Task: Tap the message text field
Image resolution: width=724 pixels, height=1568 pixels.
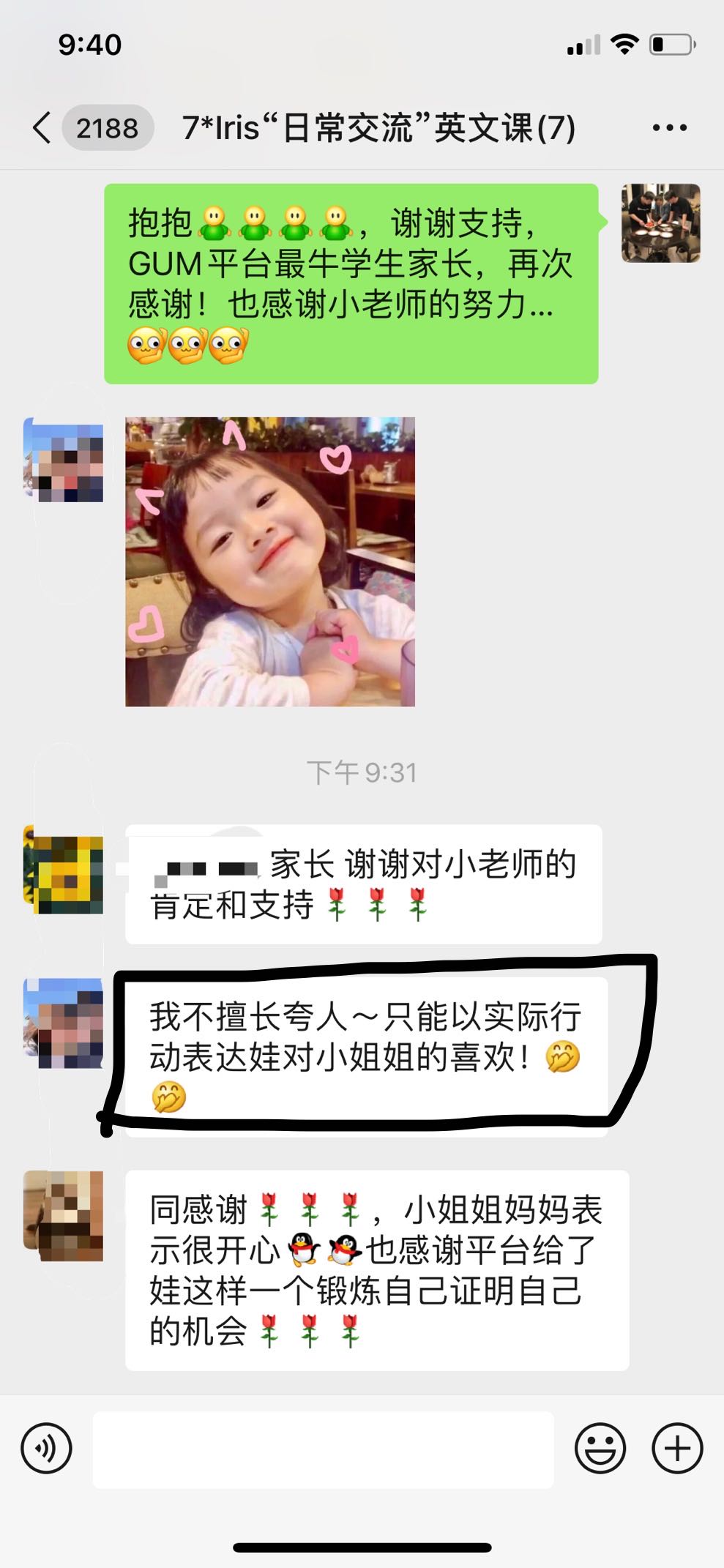Action: (x=323, y=1449)
